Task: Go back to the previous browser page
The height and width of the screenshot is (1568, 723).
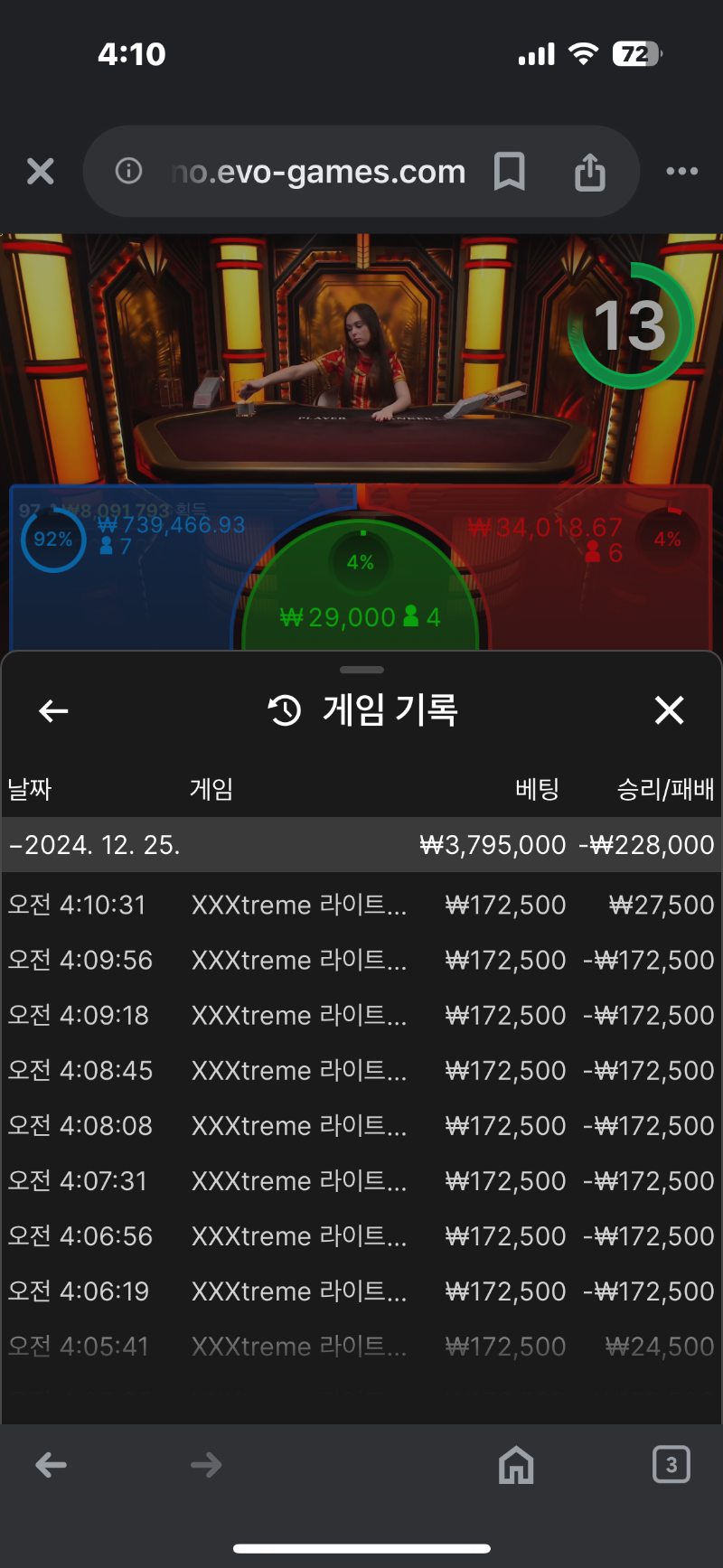Action: pos(52,1465)
